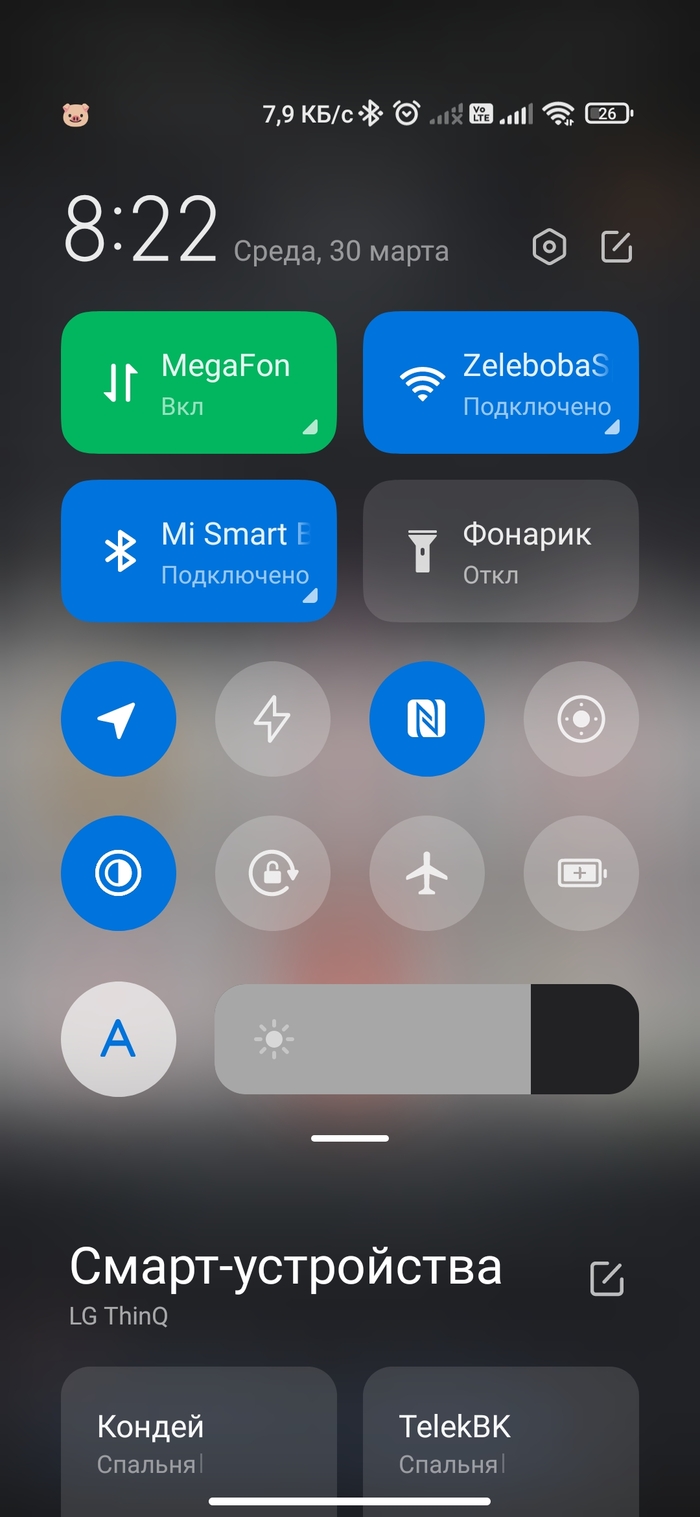Toggle screen rotation lock
This screenshot has width=700, height=1517.
pos(273,873)
